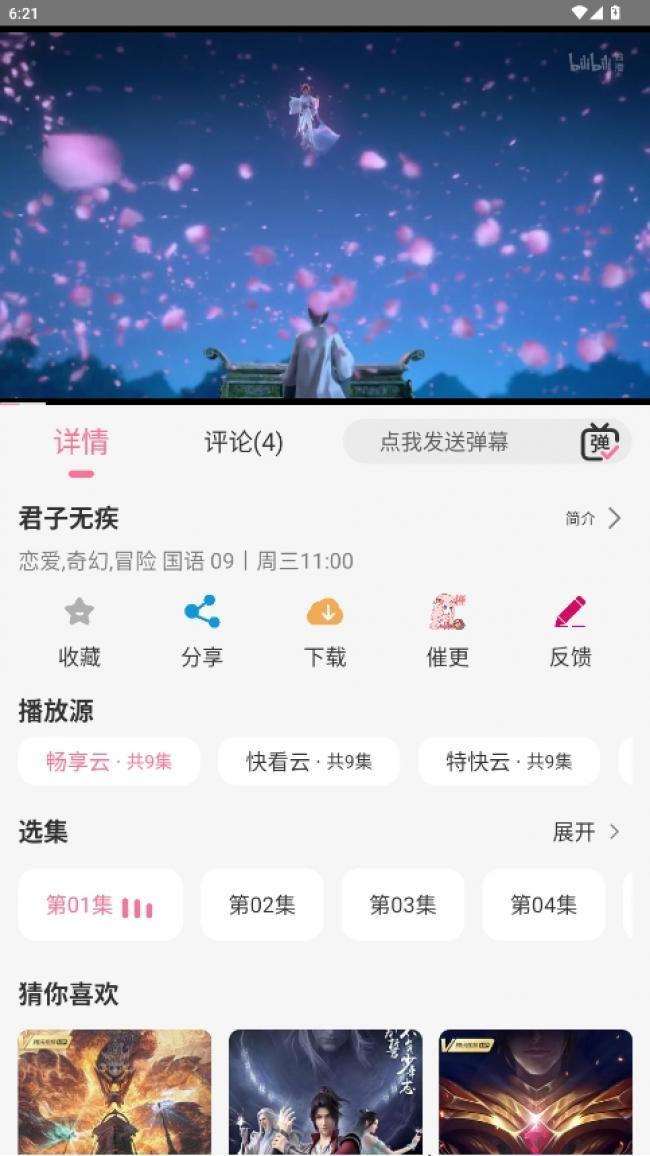The height and width of the screenshot is (1156, 650).
Task: Switch to the 快看云 source
Action: point(309,761)
